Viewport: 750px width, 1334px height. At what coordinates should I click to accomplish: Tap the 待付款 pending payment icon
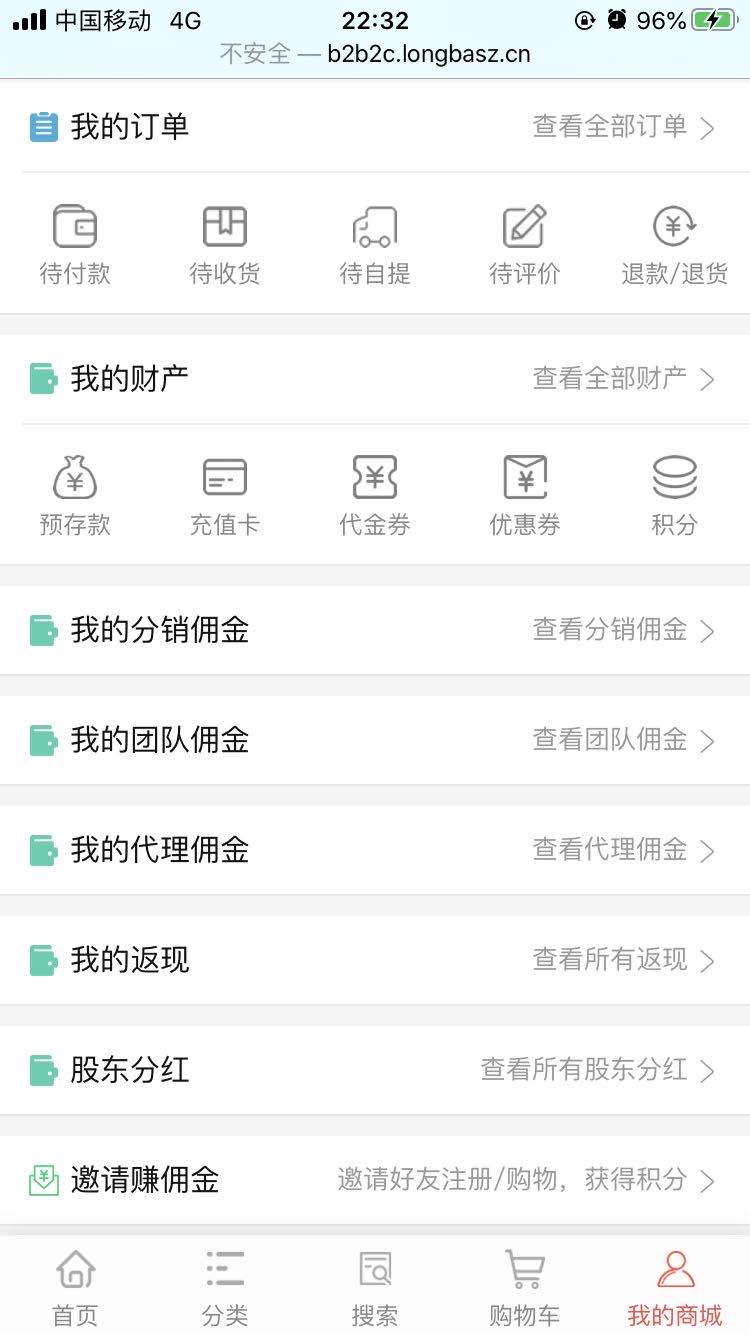coord(75,244)
